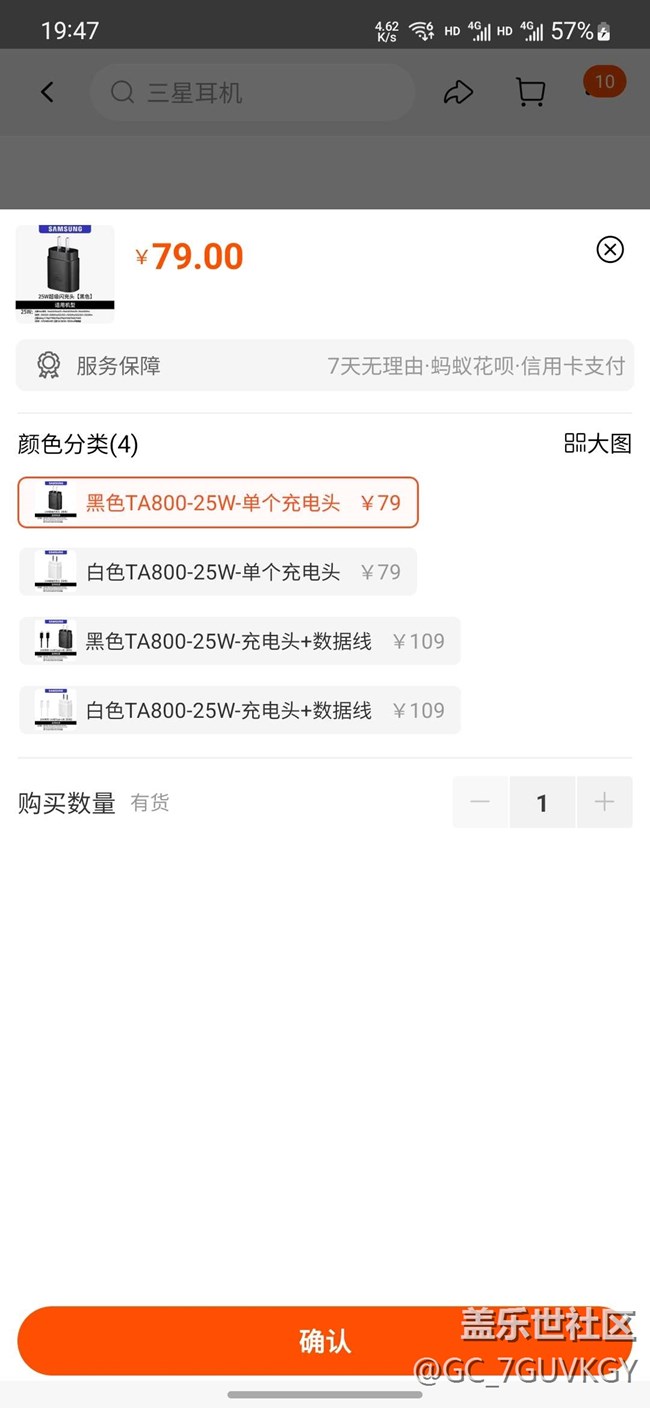The image size is (650, 1408).
Task: Go back with the top-left arrow
Action: (47, 92)
